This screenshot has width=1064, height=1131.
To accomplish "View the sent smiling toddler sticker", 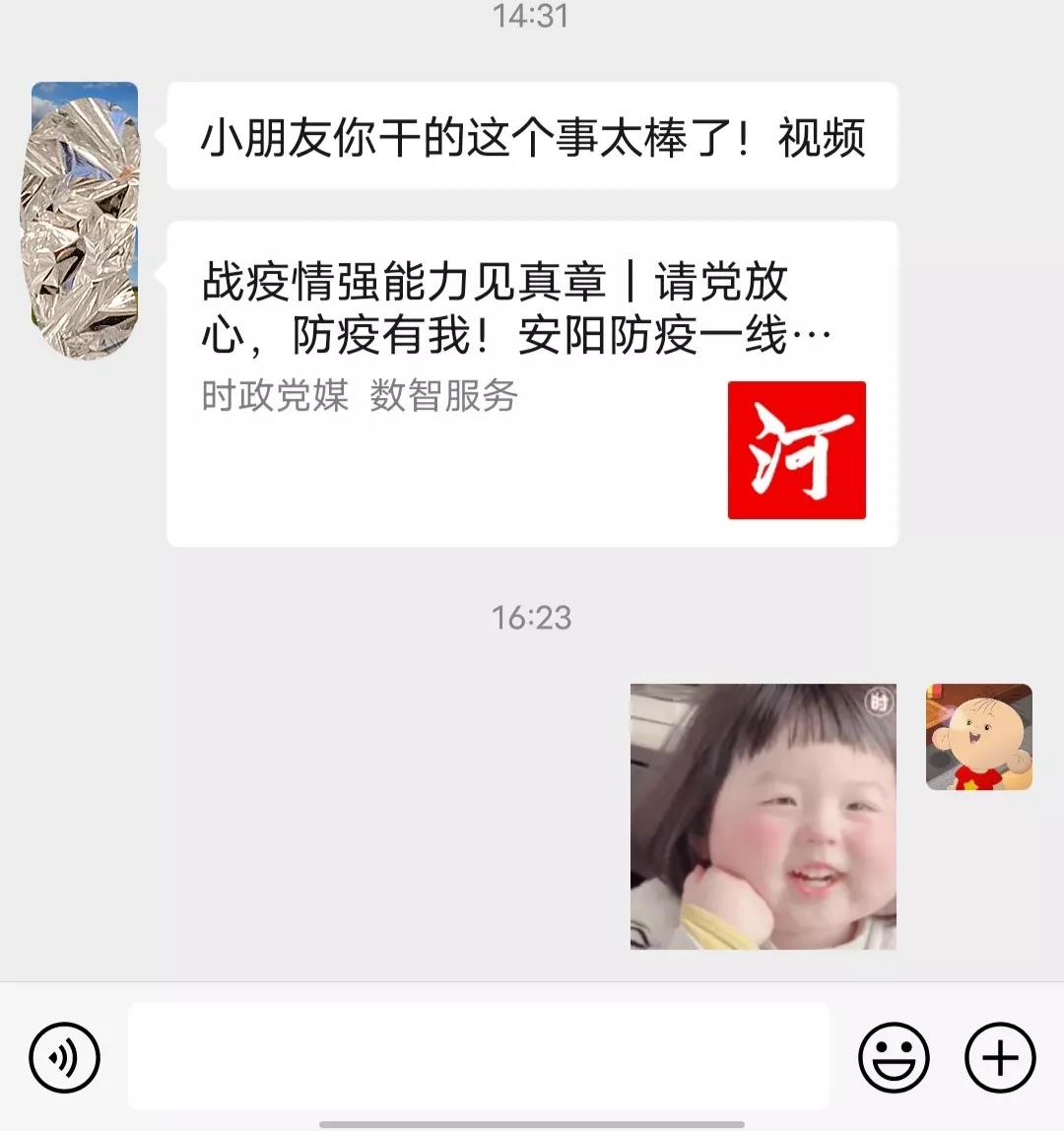I will click(764, 817).
